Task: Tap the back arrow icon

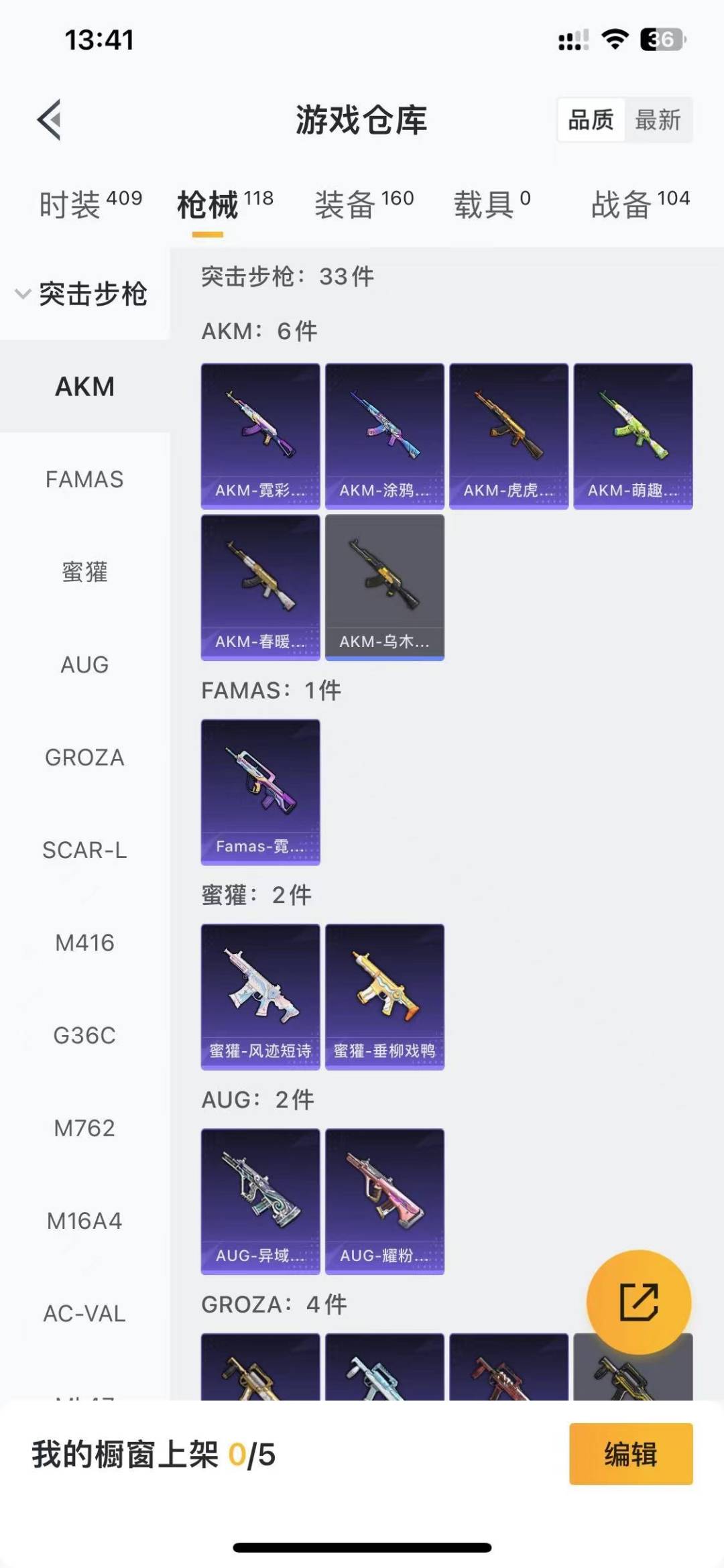Action: 47,121
